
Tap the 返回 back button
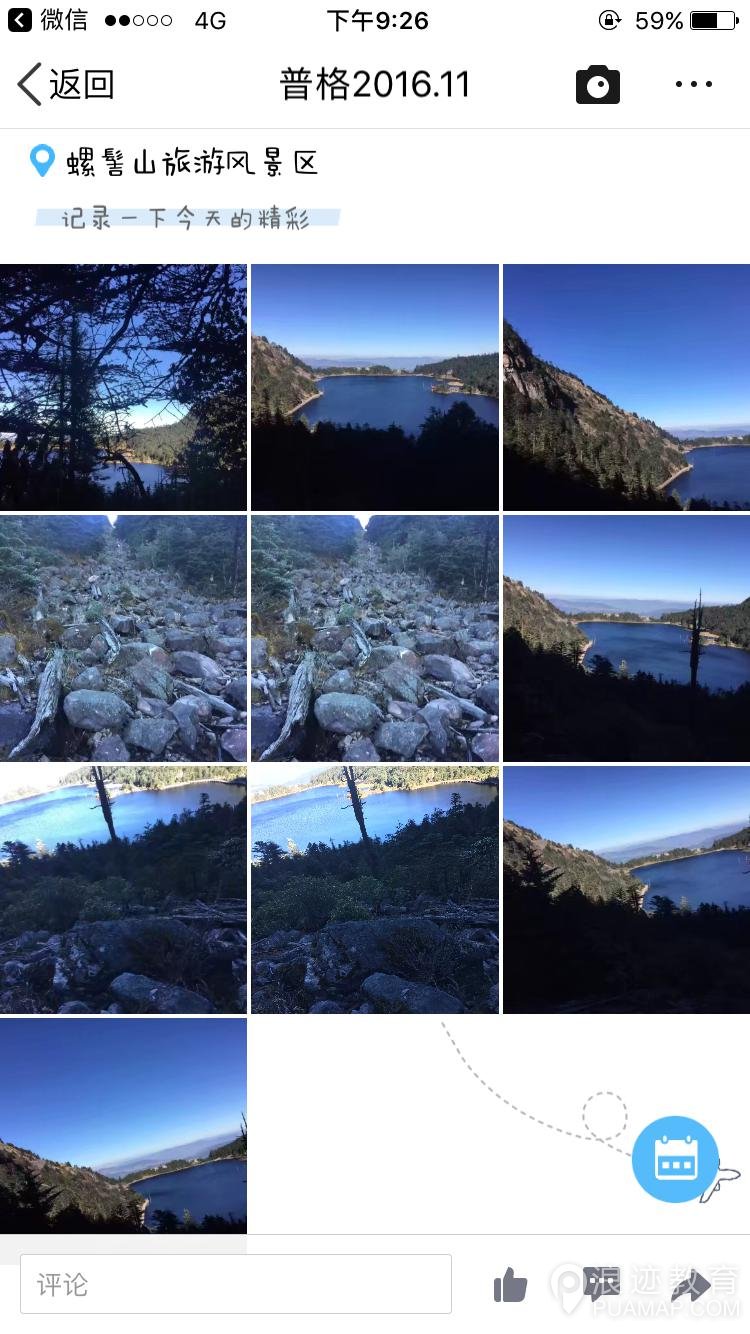pos(66,85)
